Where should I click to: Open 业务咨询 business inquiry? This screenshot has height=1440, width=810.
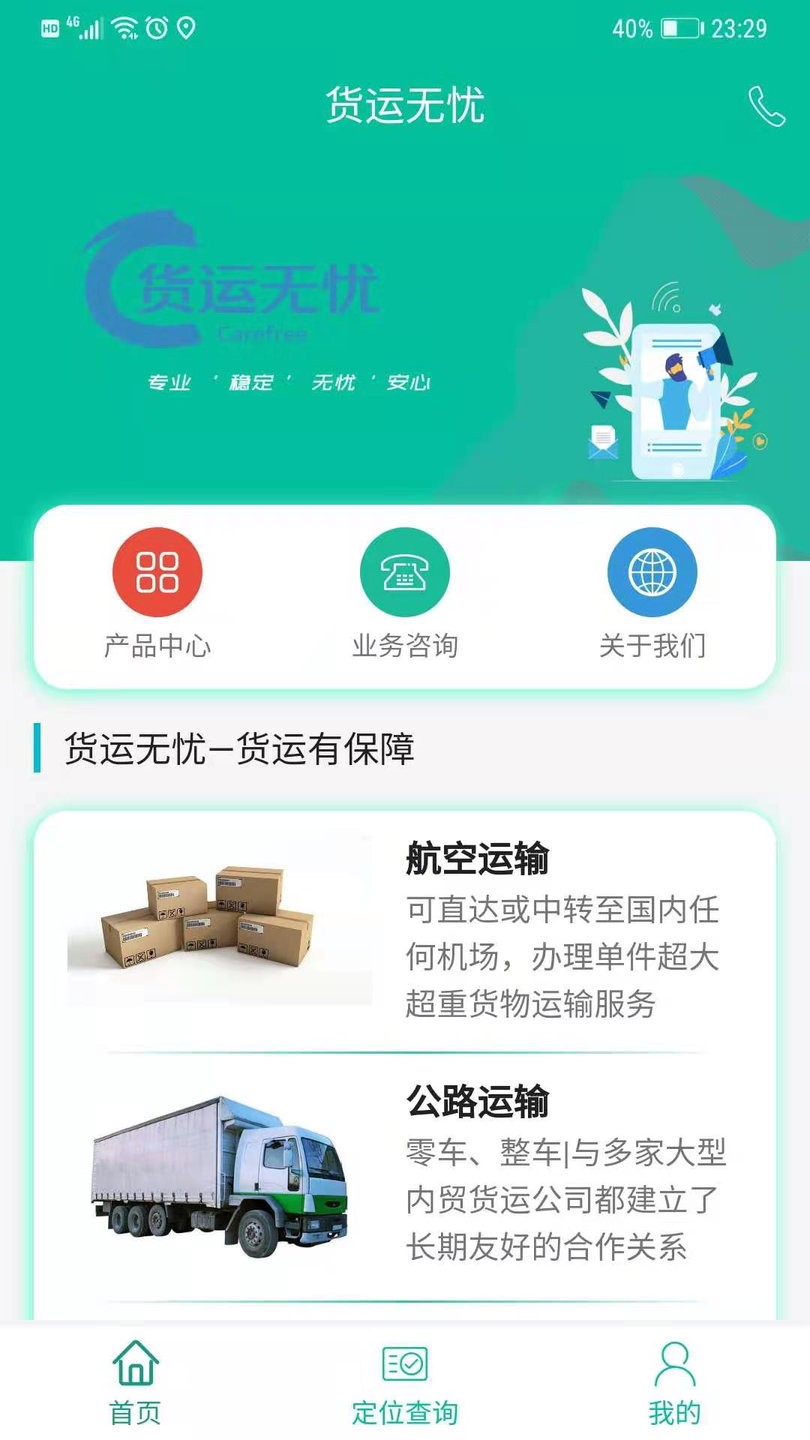(x=405, y=594)
